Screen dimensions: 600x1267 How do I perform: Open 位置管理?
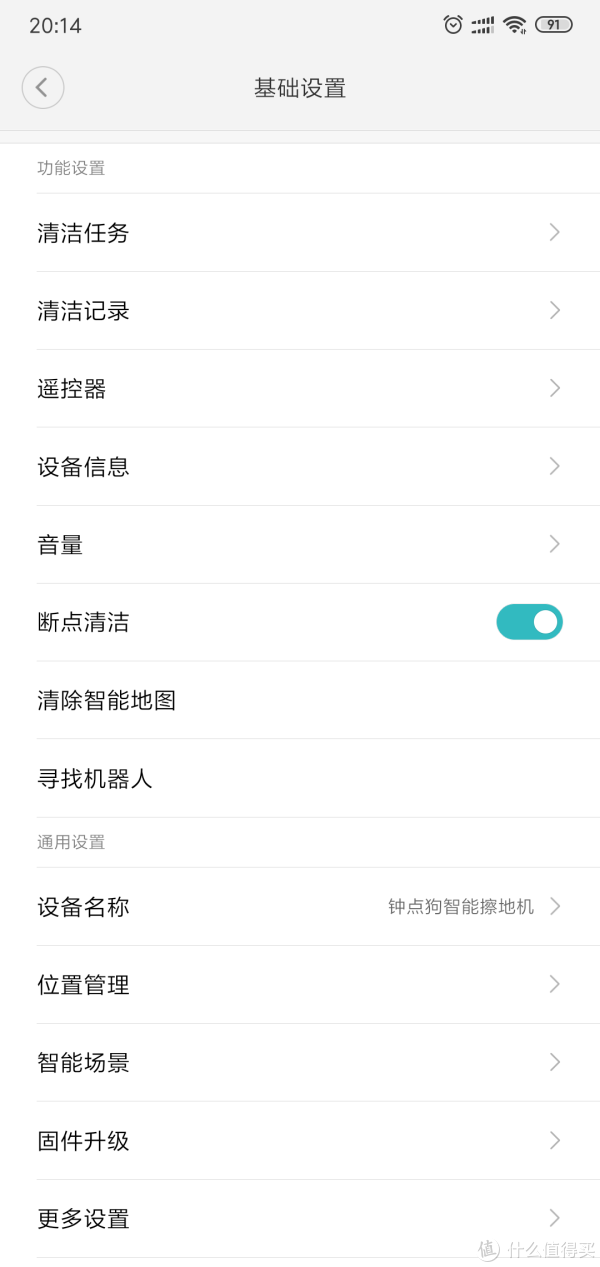(300, 985)
